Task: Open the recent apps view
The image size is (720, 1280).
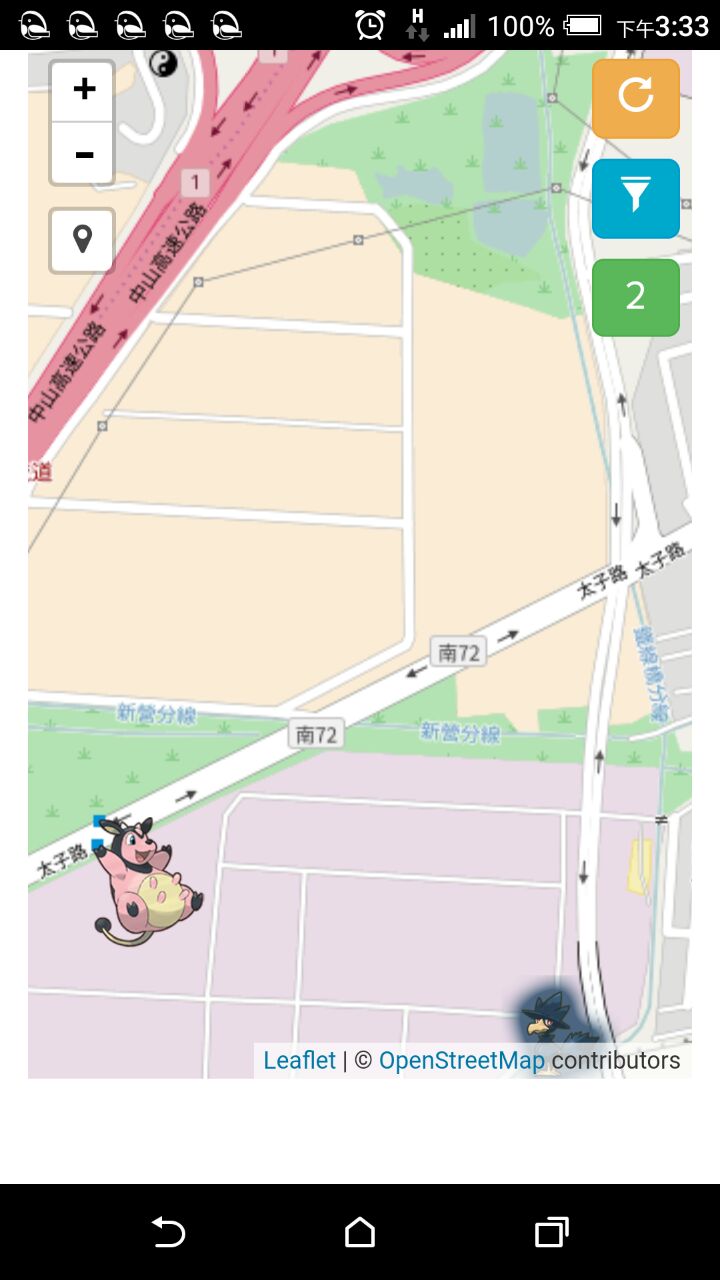Action: [x=551, y=1232]
